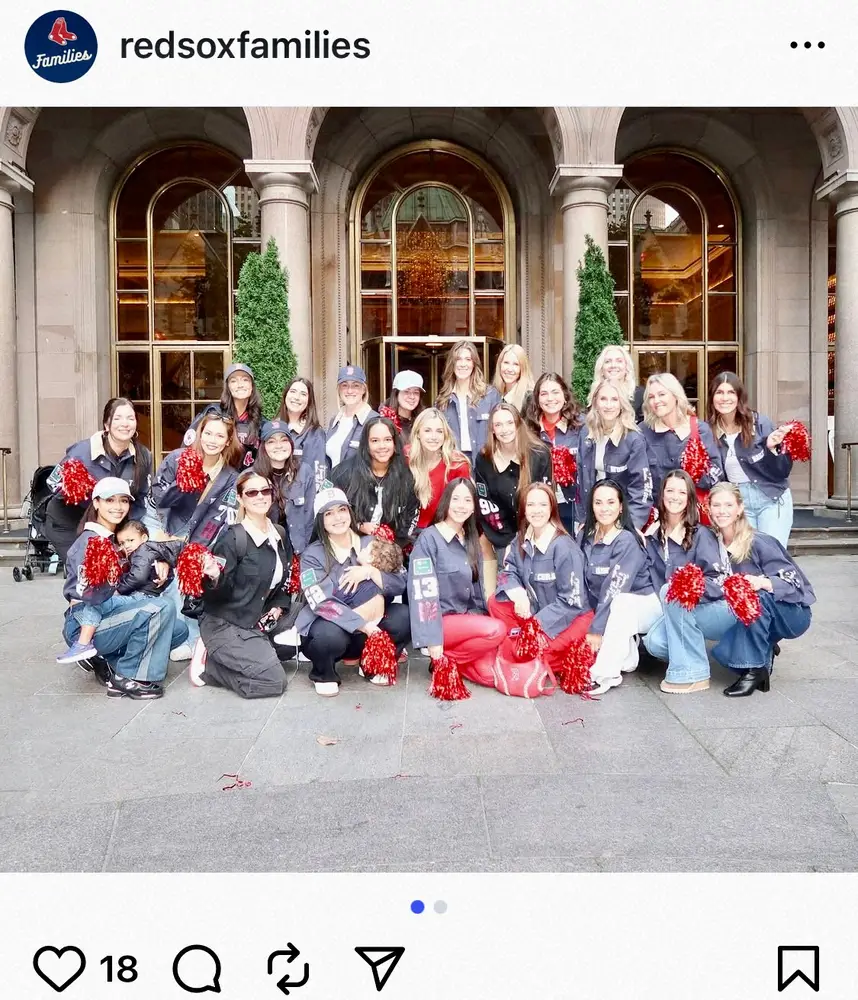Screen dimensions: 858x1000
Task: Open the group photo post image
Action: click(429, 490)
